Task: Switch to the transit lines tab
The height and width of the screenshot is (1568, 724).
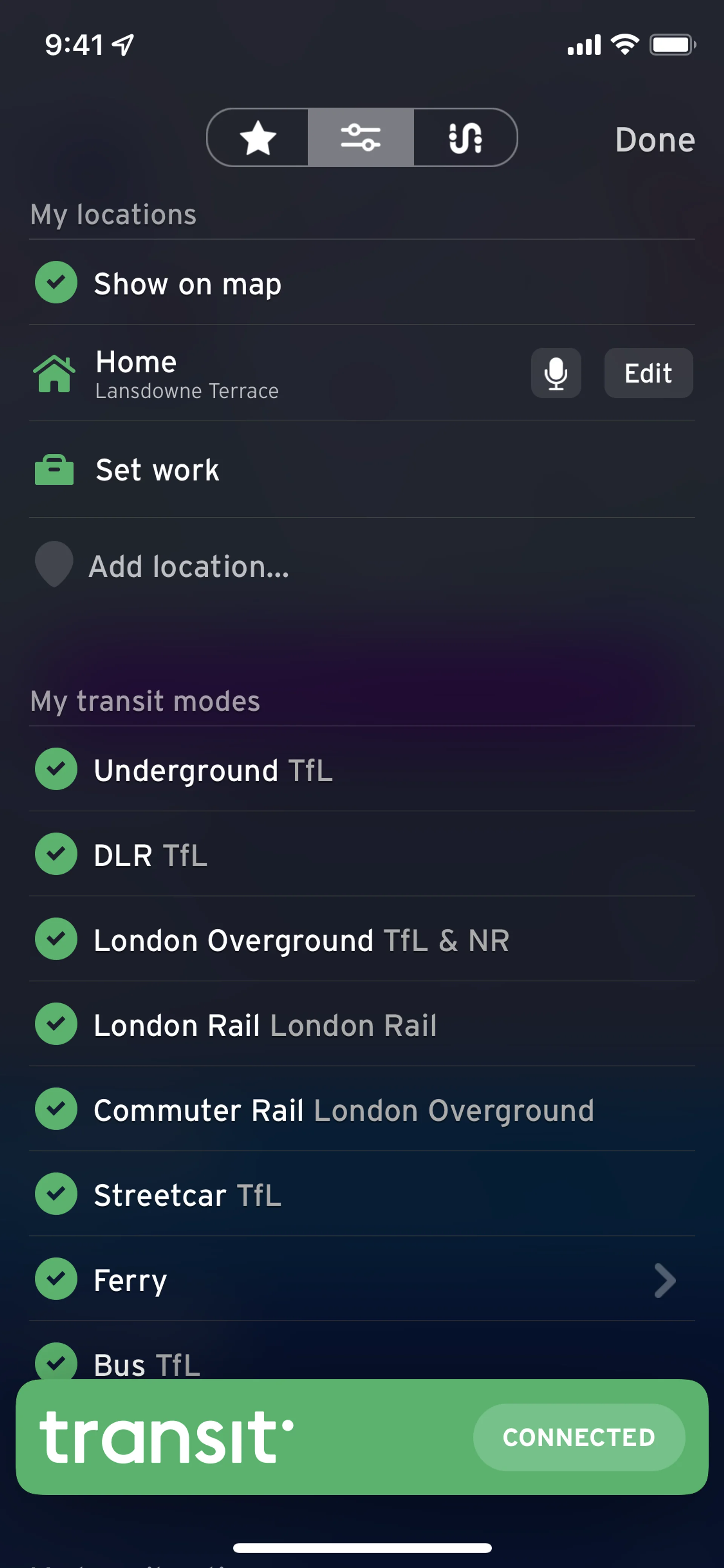Action: pyautogui.click(x=465, y=138)
